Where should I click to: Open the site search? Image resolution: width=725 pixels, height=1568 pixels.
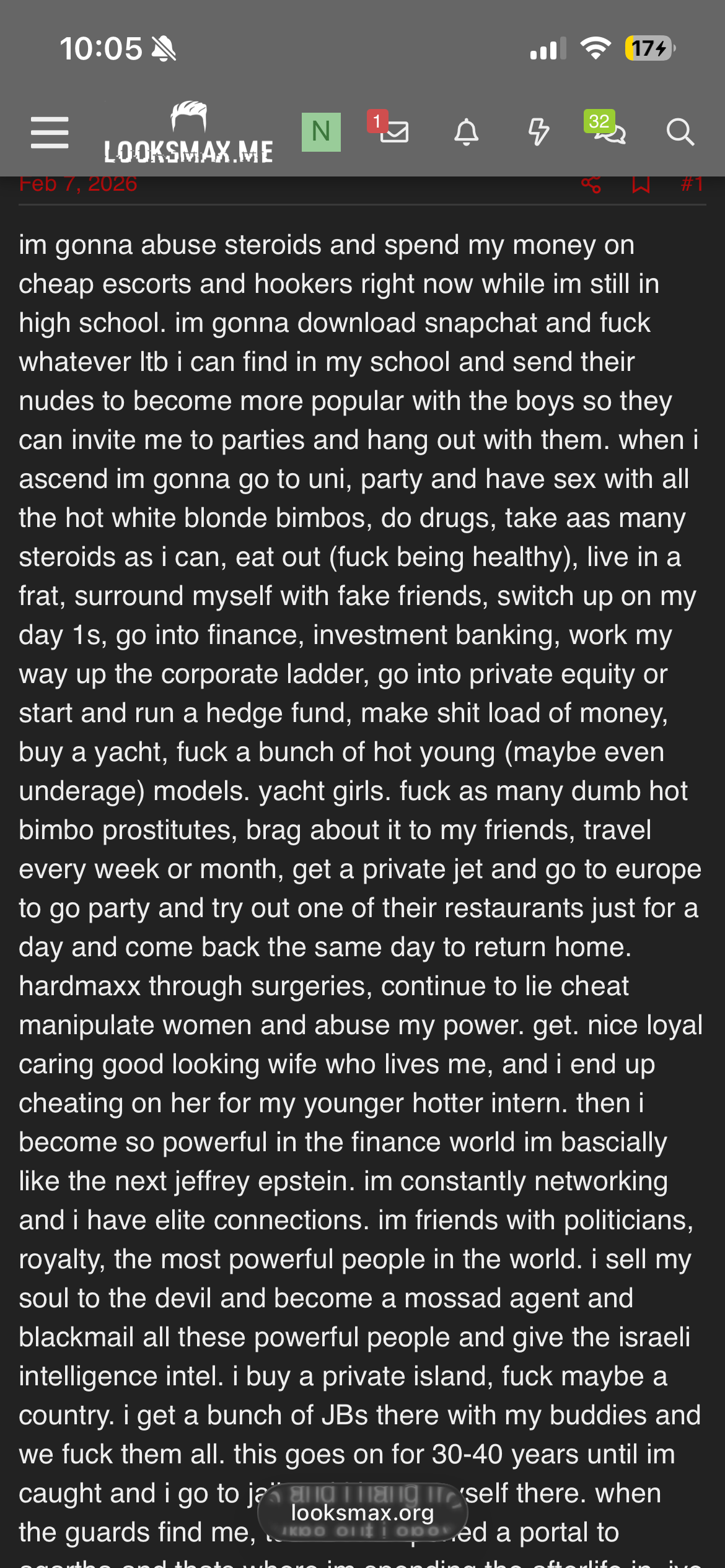tap(680, 133)
